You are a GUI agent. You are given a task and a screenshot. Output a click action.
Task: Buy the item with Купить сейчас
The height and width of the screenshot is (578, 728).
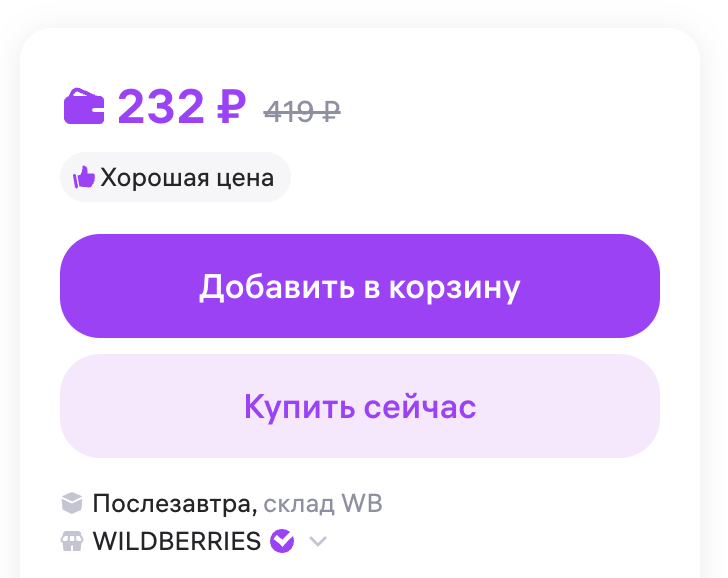click(x=360, y=406)
